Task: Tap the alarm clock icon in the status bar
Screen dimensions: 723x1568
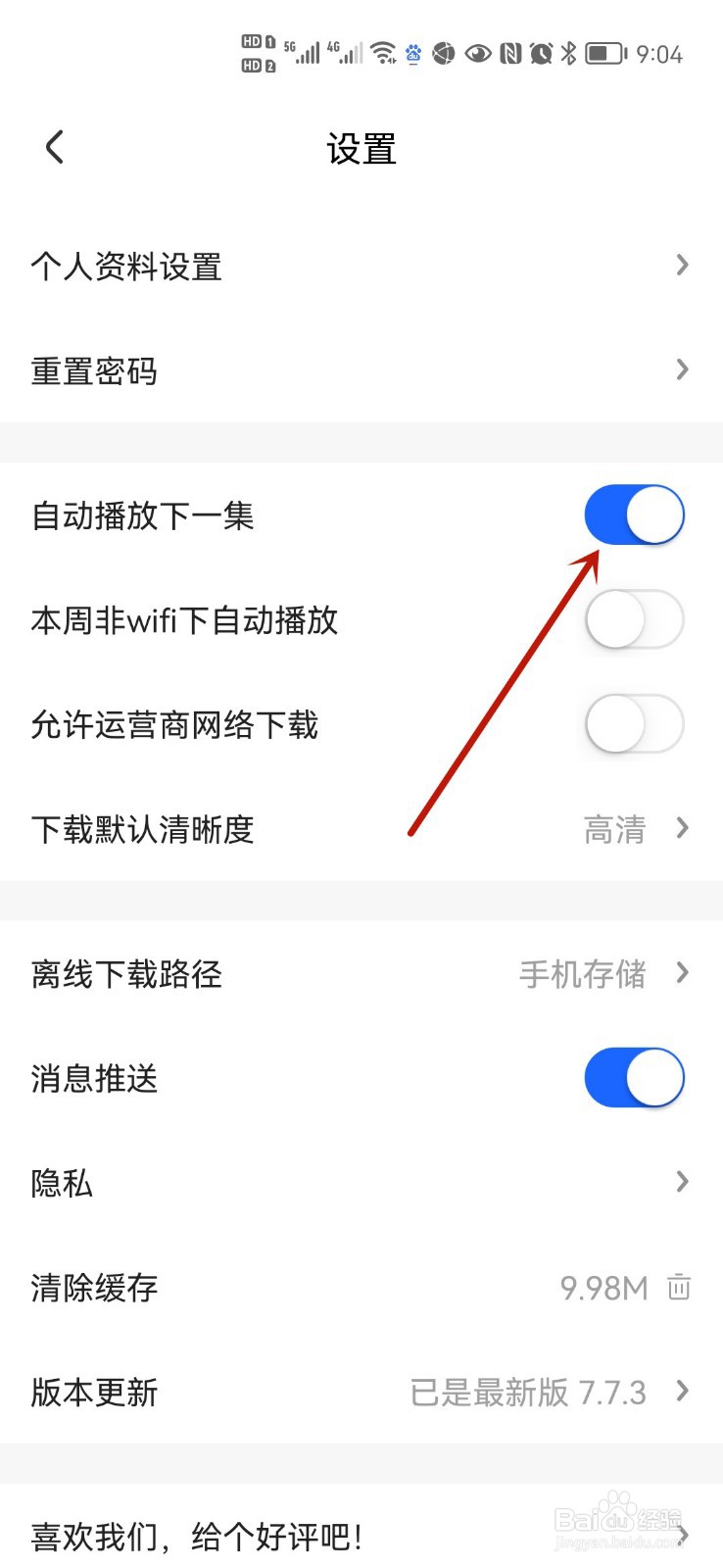Action: pyautogui.click(x=542, y=54)
